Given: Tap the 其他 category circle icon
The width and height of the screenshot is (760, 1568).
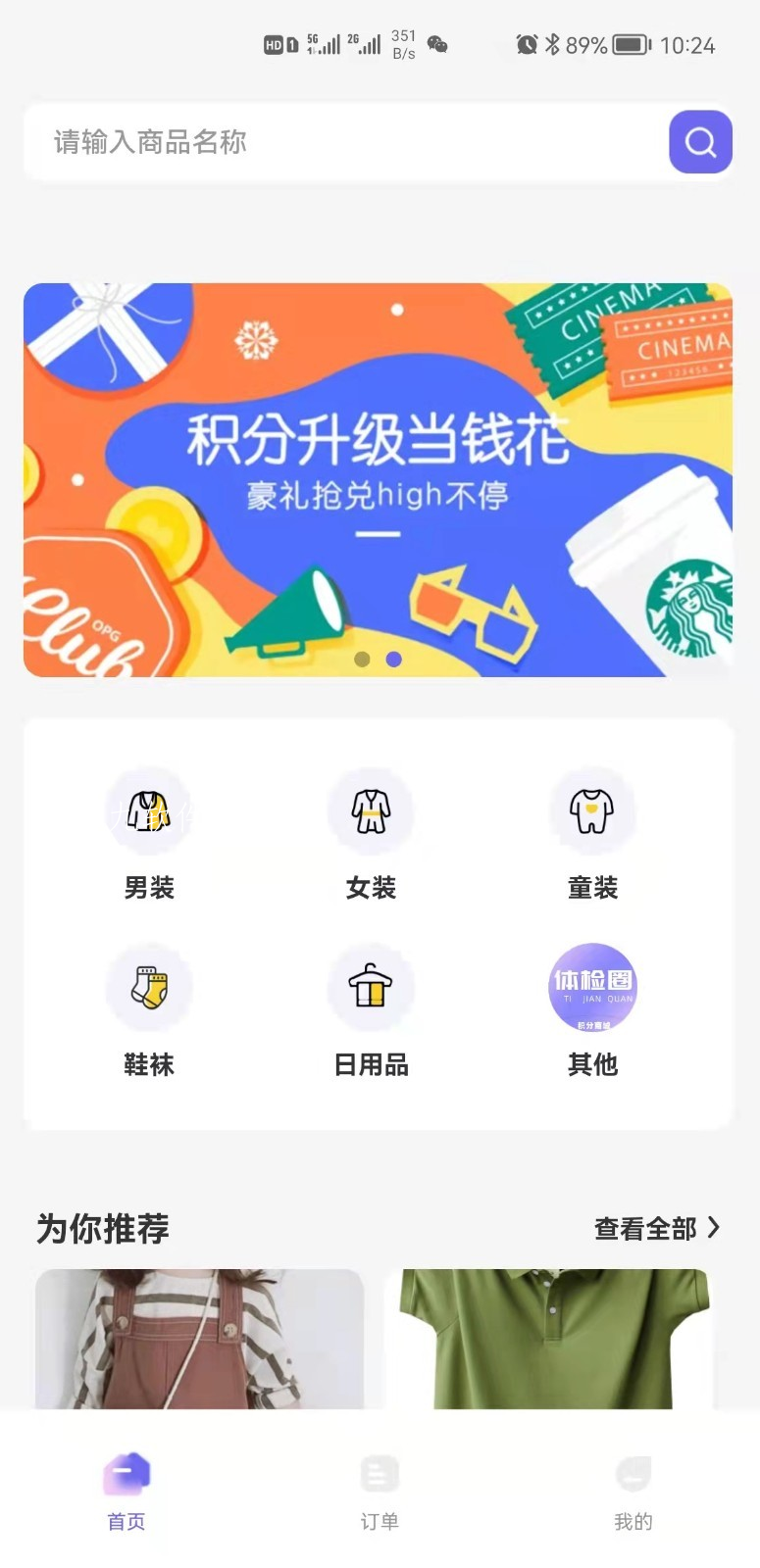Looking at the screenshot, I should (592, 988).
